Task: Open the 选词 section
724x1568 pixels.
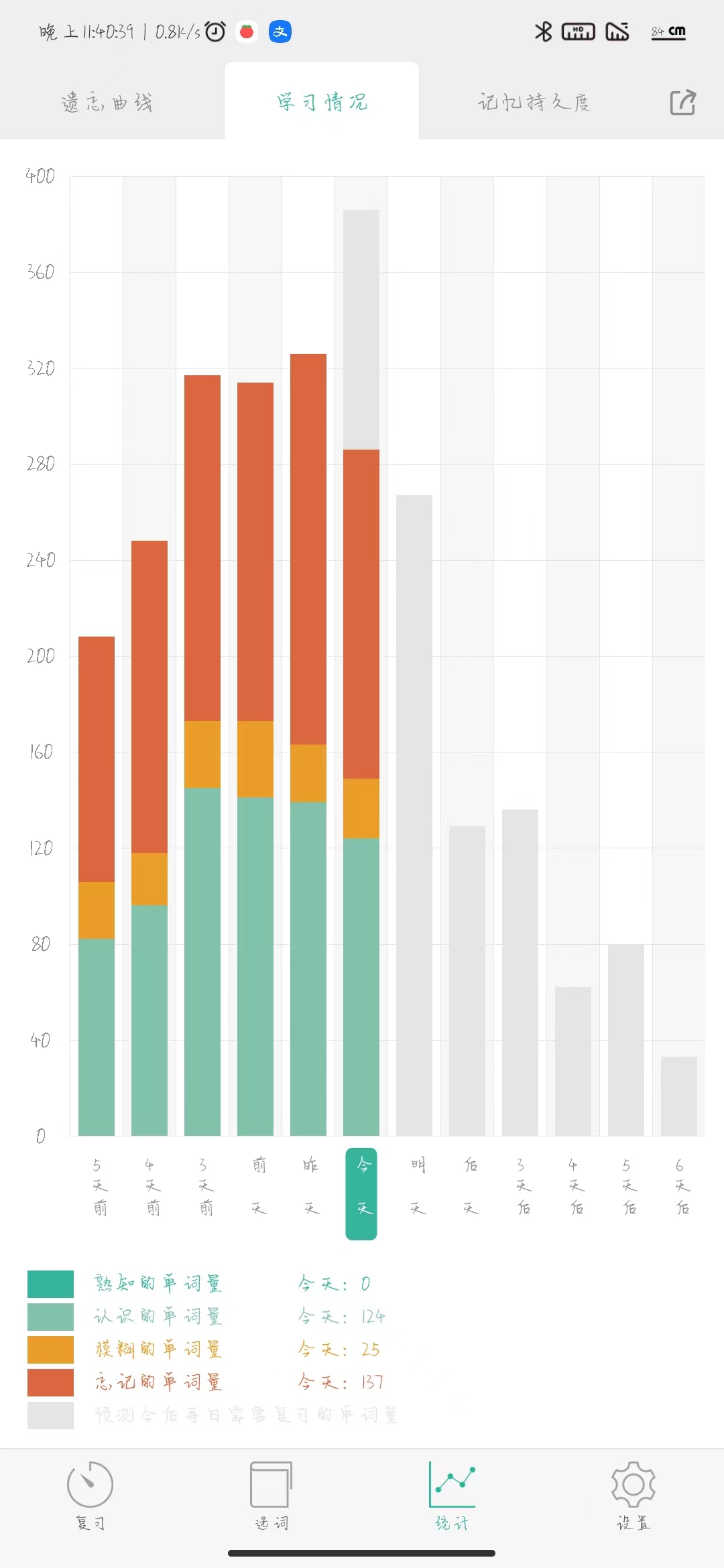Action: click(x=271, y=1496)
